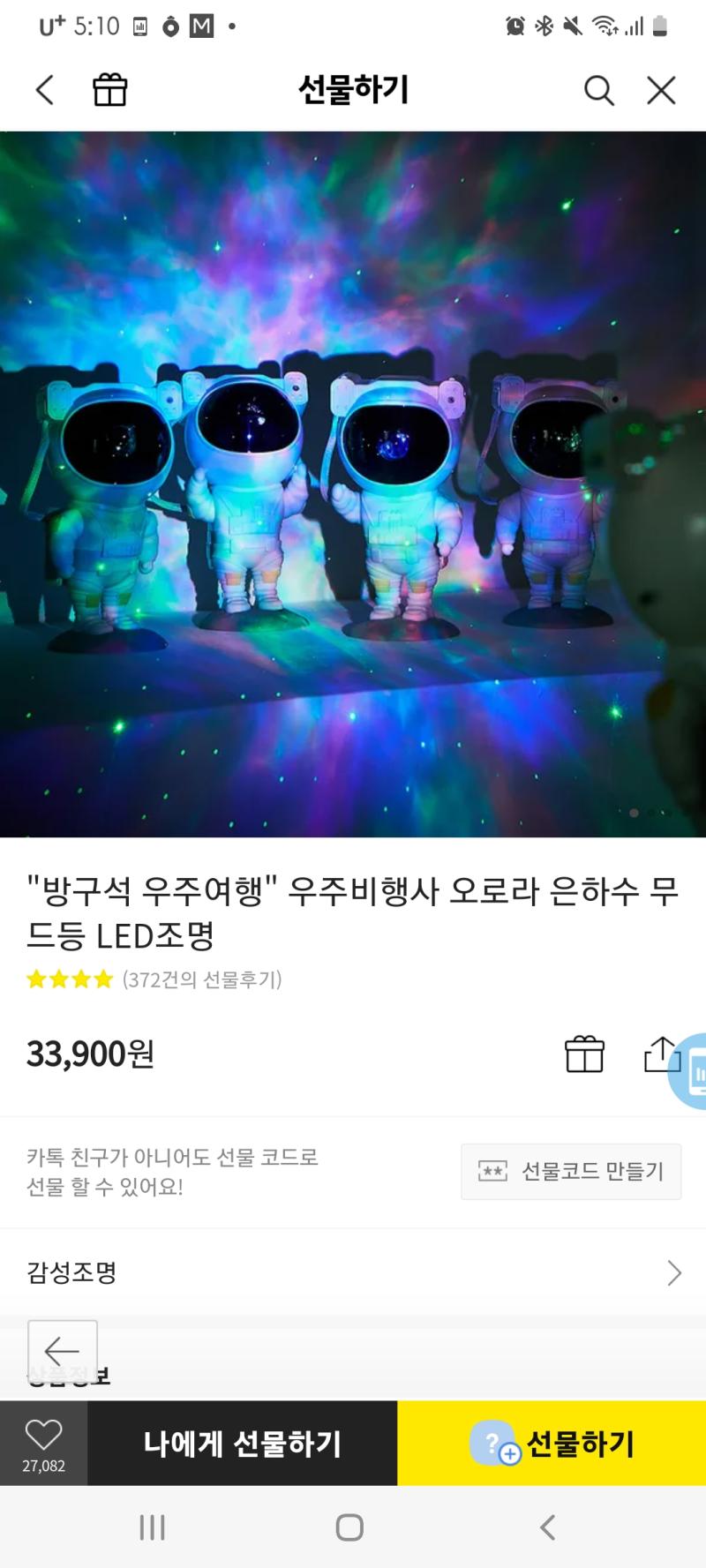Like the product with heart icon
Screen dimensions: 706x1568
(43, 1443)
